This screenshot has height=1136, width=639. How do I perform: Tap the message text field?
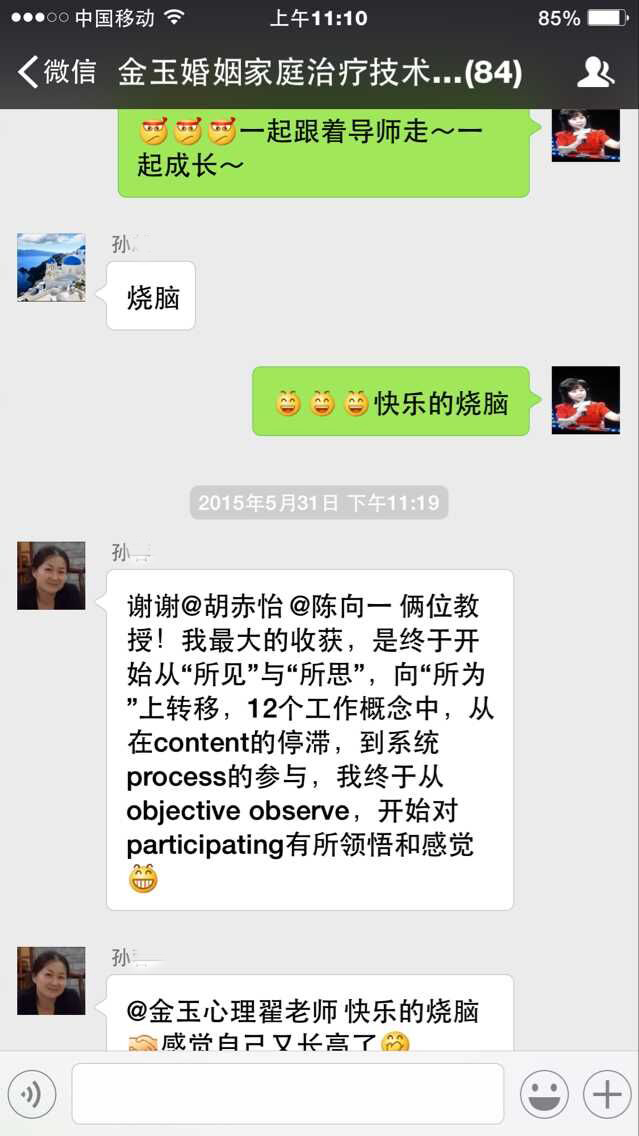(x=287, y=1094)
